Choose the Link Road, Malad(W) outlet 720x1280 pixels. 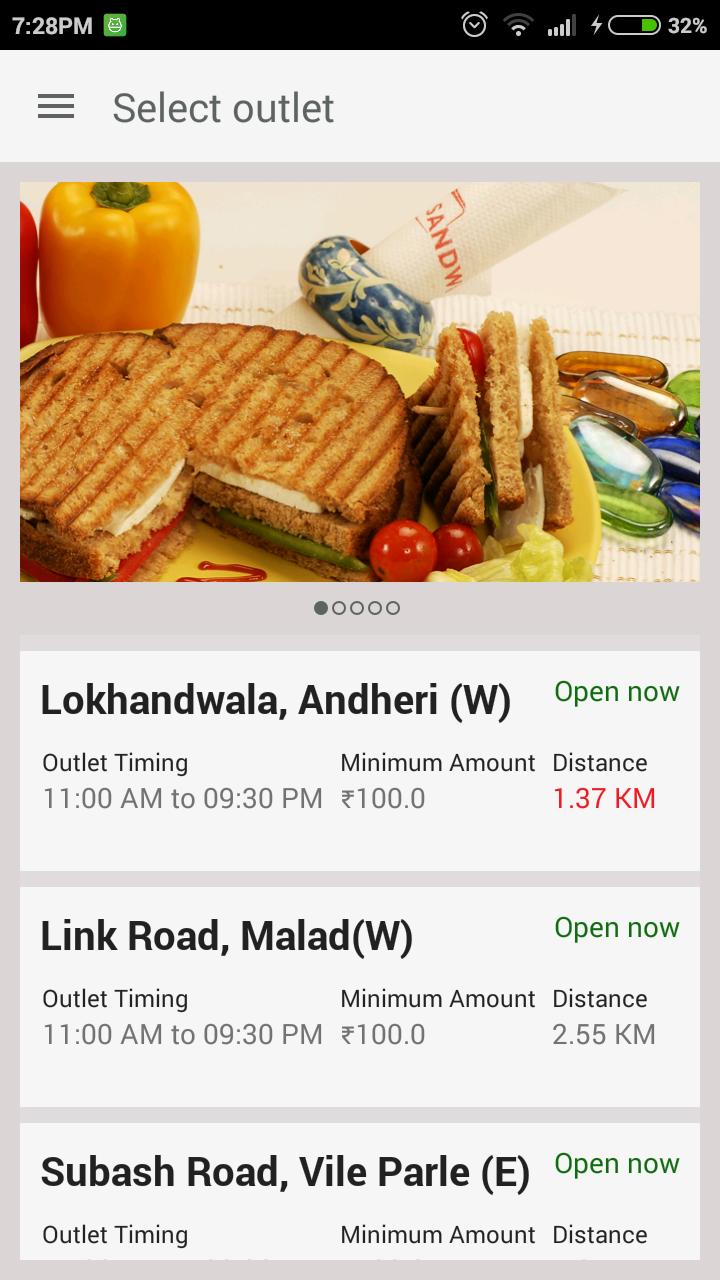[359, 996]
